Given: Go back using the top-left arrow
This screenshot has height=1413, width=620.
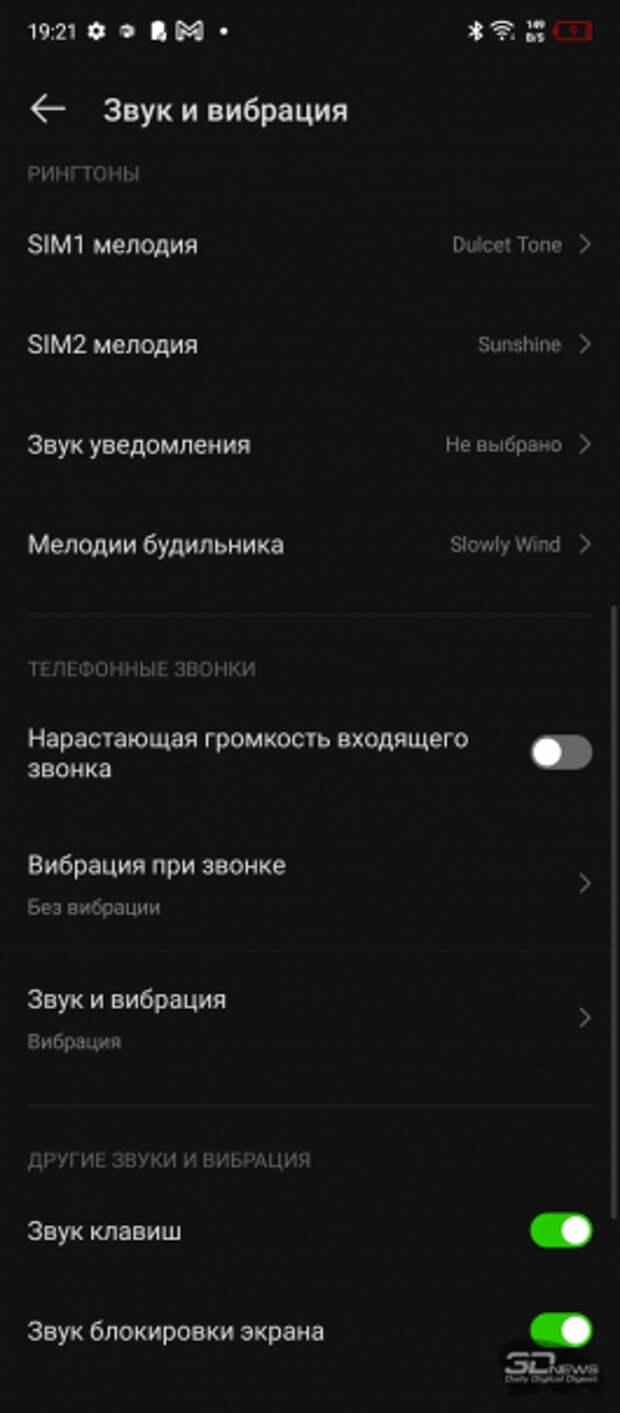Looking at the screenshot, I should tap(47, 110).
